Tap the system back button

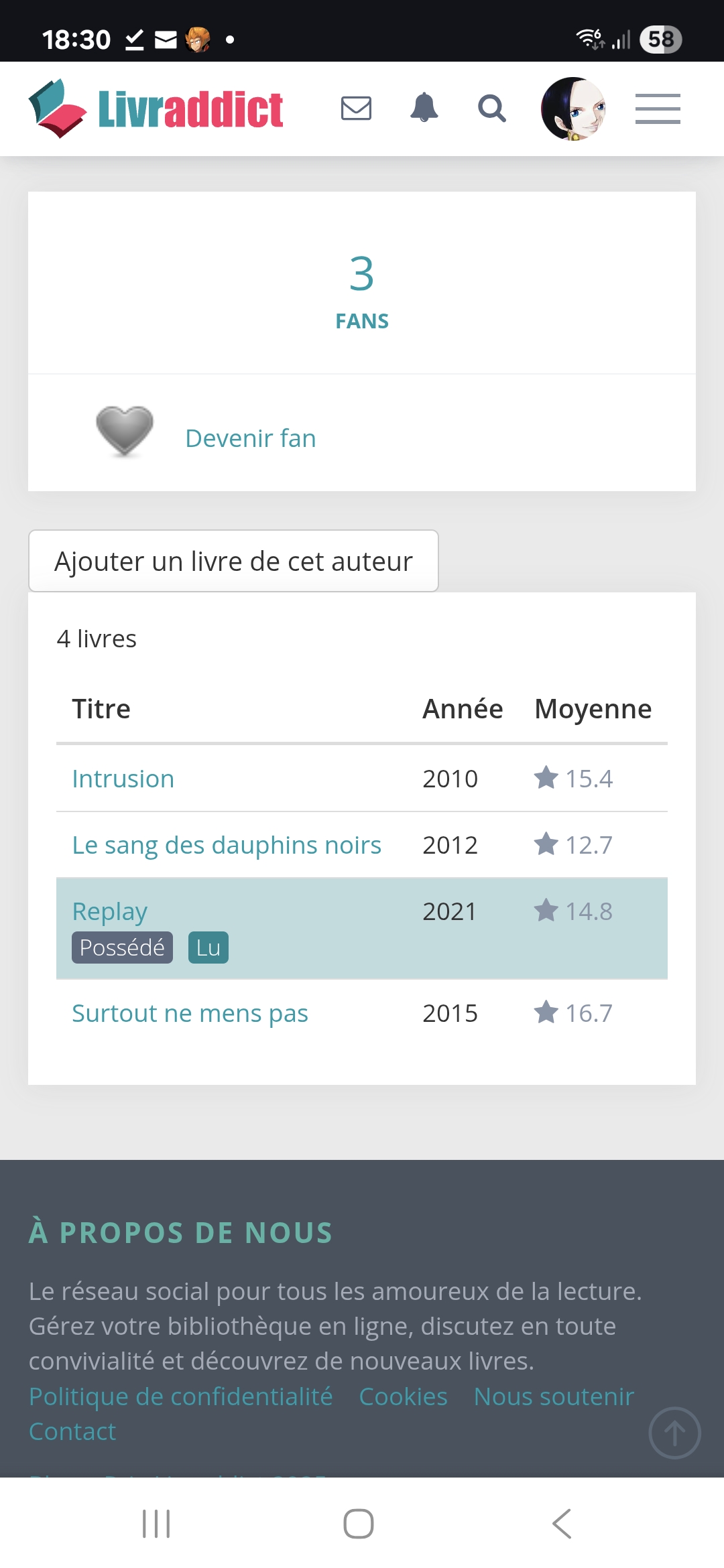562,1524
